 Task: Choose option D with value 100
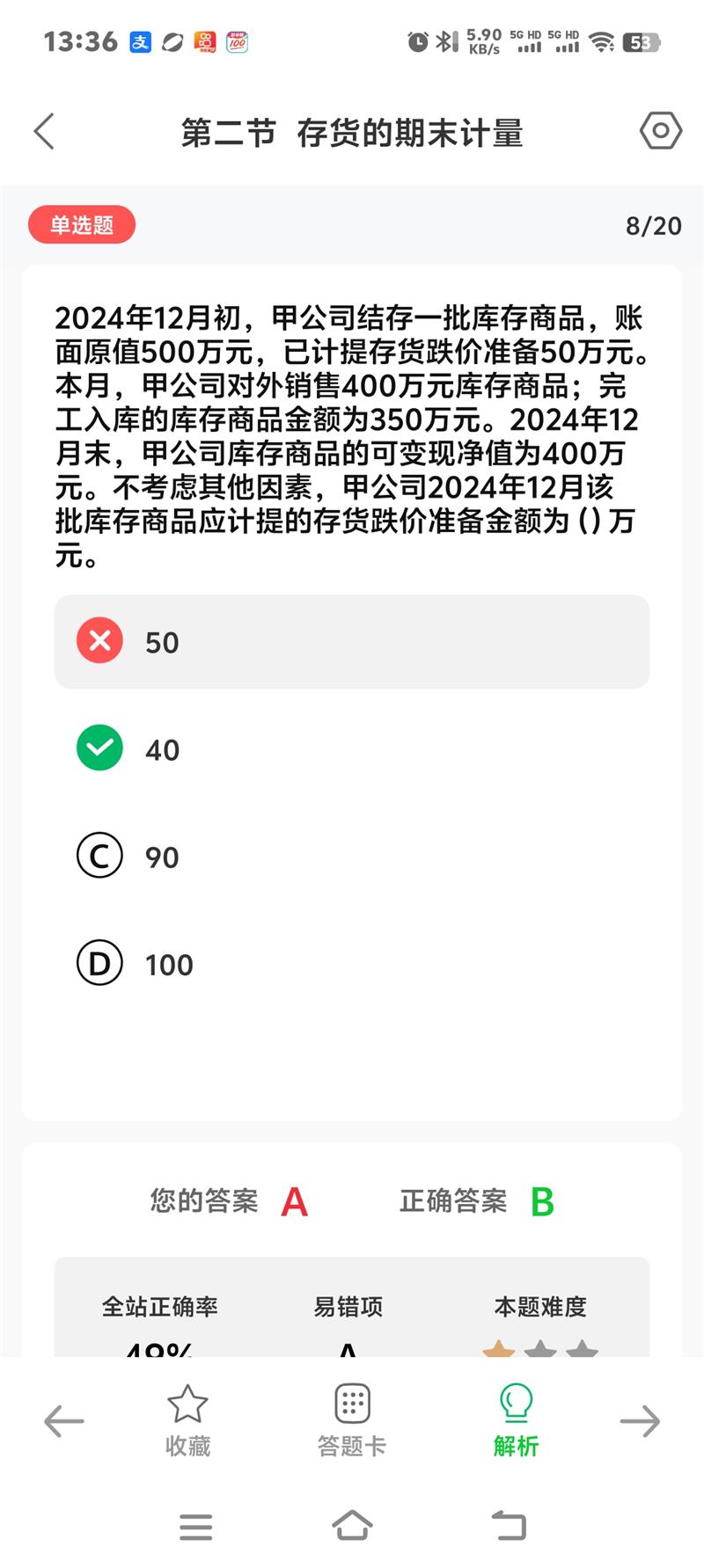pyautogui.click(x=351, y=963)
